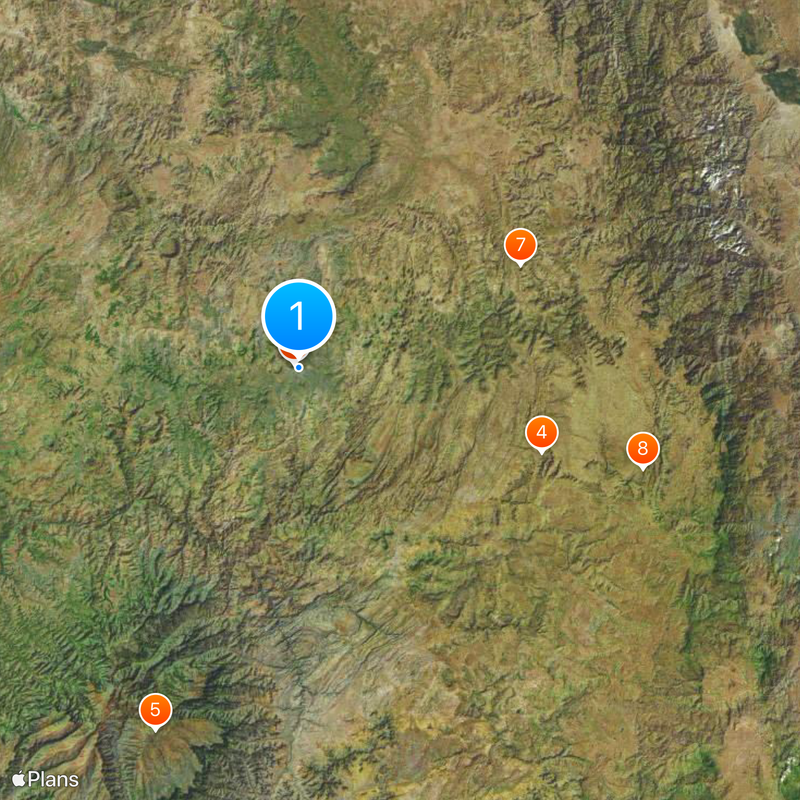The image size is (800, 800).
Task: Select the large blue pin numbered 1
Action: 298,316
